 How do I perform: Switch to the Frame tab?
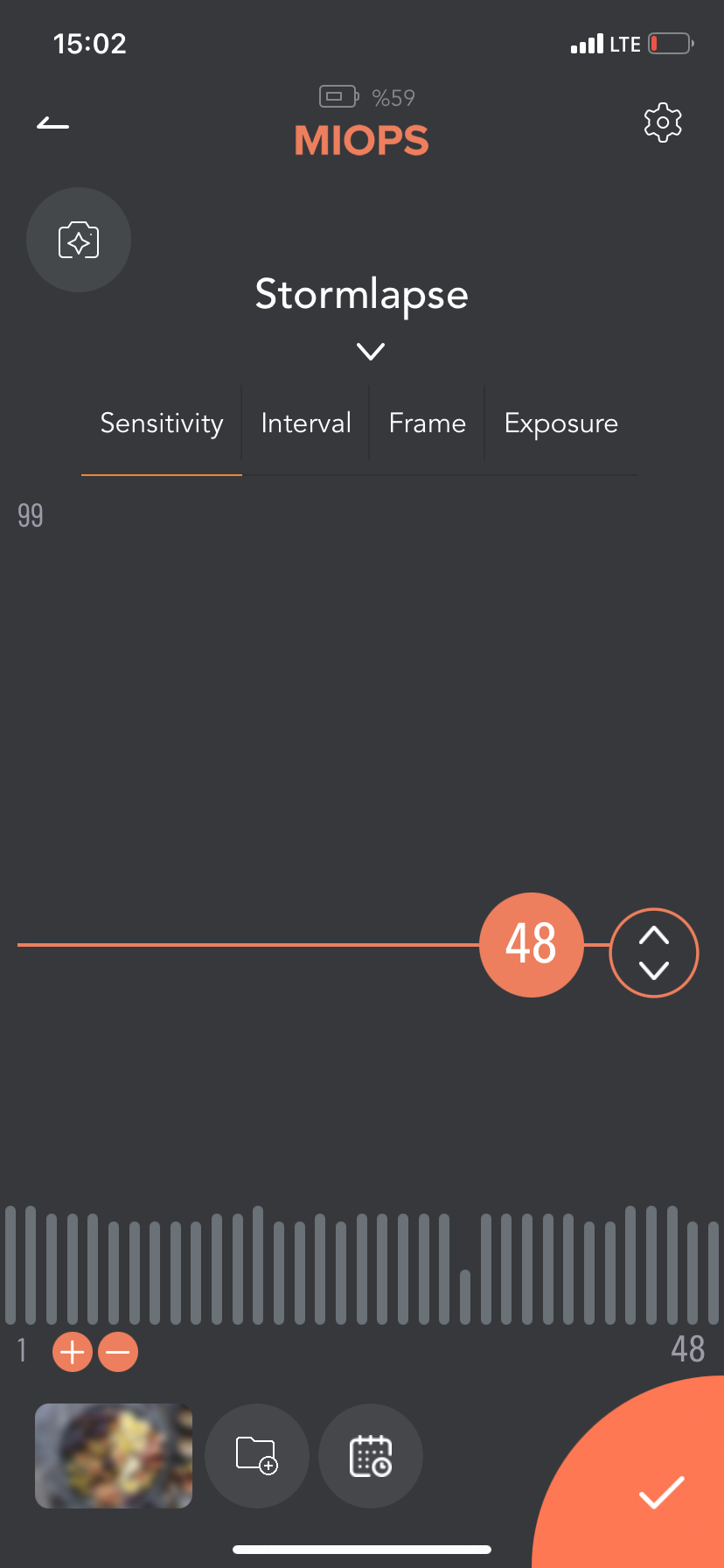(x=428, y=423)
